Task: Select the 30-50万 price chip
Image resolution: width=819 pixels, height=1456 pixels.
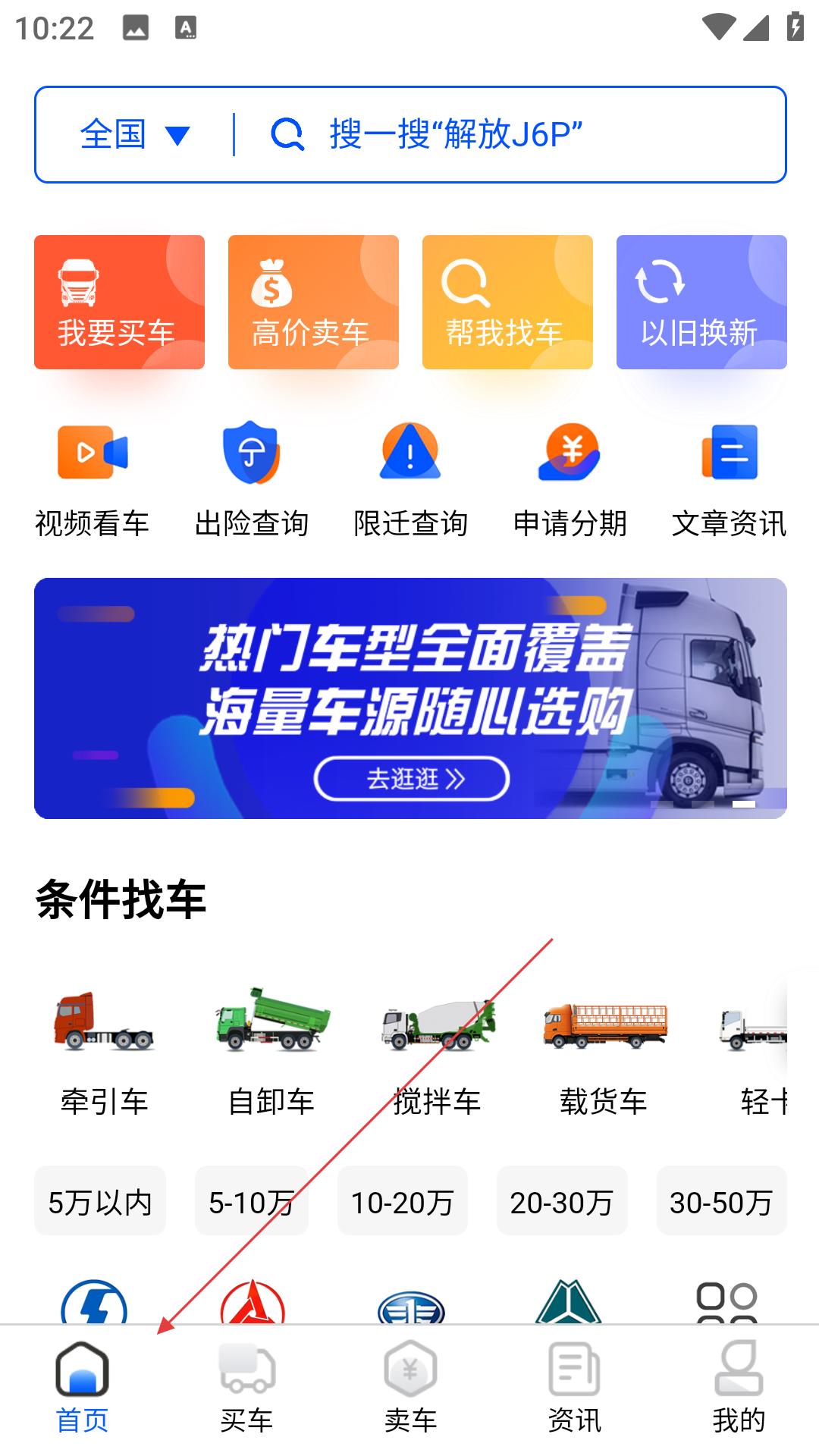Action: point(721,1201)
